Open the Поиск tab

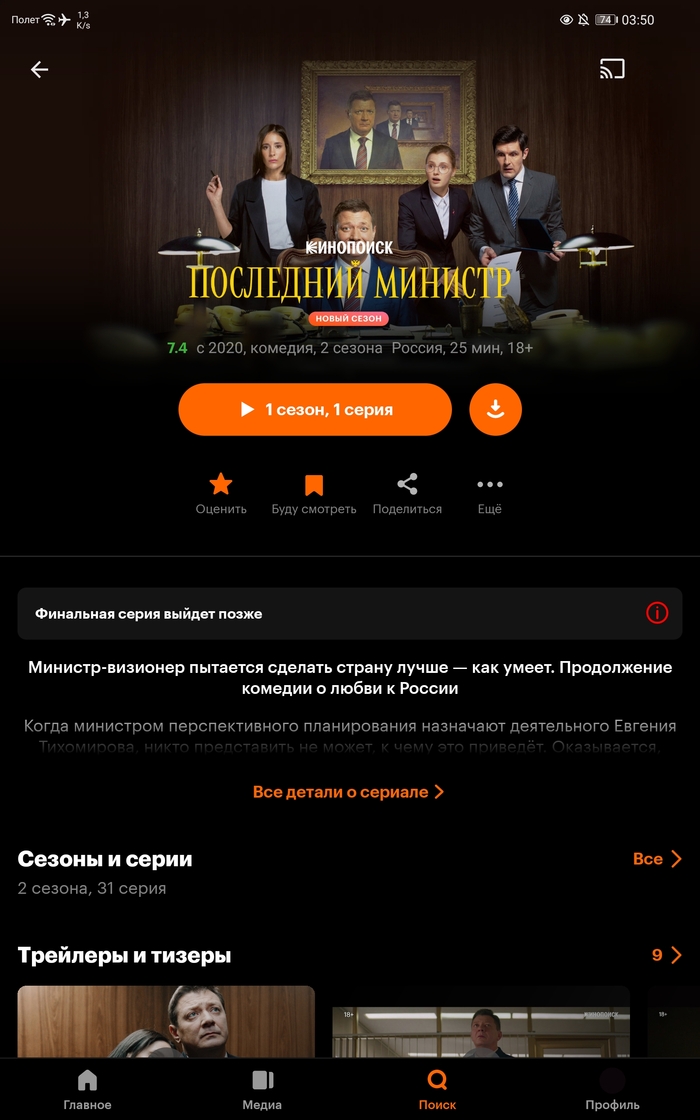(x=437, y=1089)
